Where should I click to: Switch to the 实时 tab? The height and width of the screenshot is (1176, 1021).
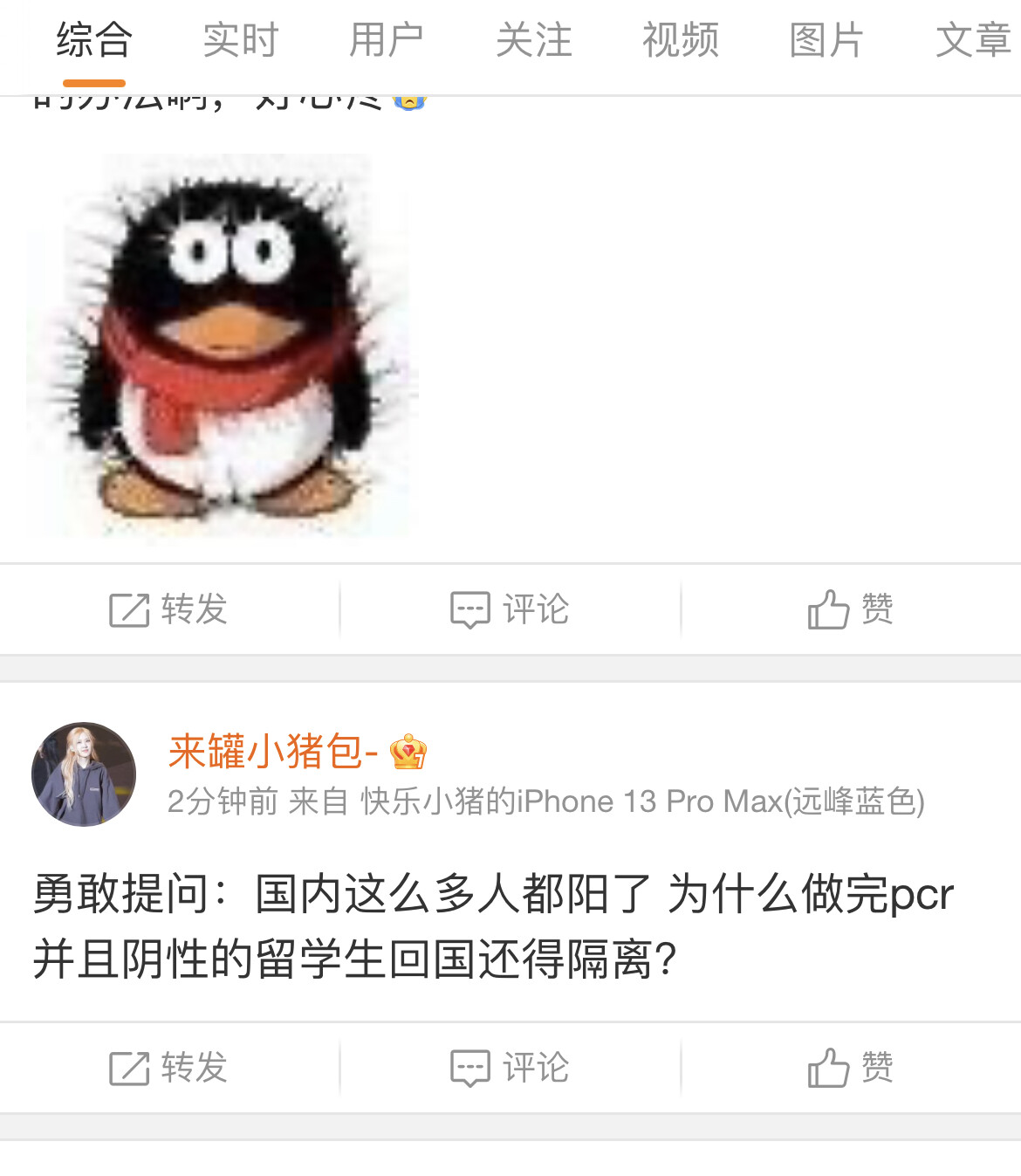tap(240, 40)
